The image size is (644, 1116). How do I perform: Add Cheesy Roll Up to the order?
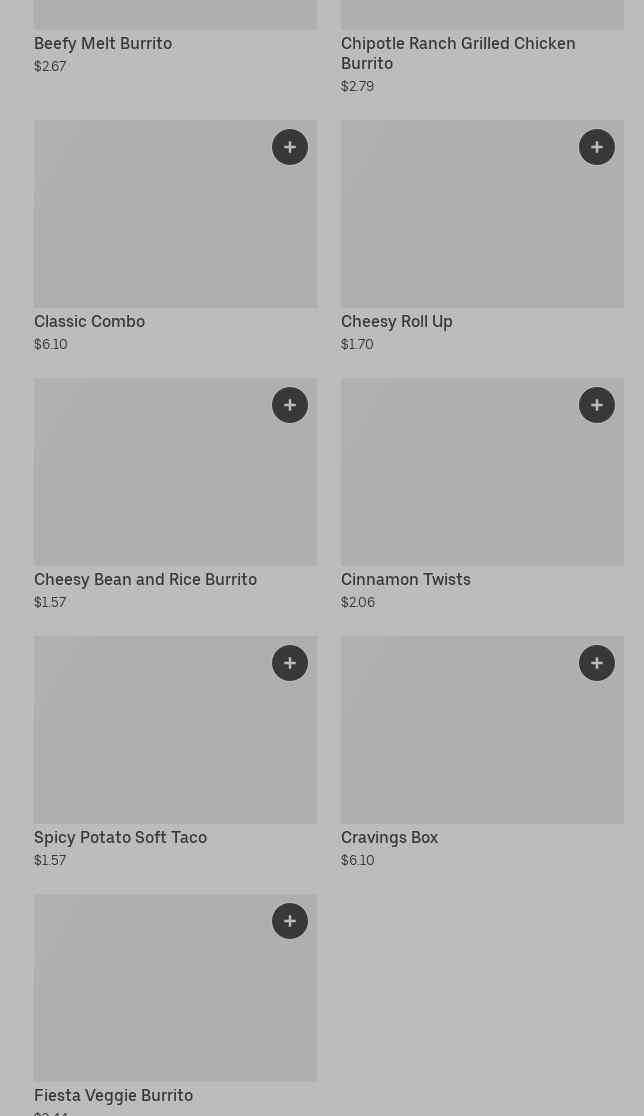click(596, 147)
